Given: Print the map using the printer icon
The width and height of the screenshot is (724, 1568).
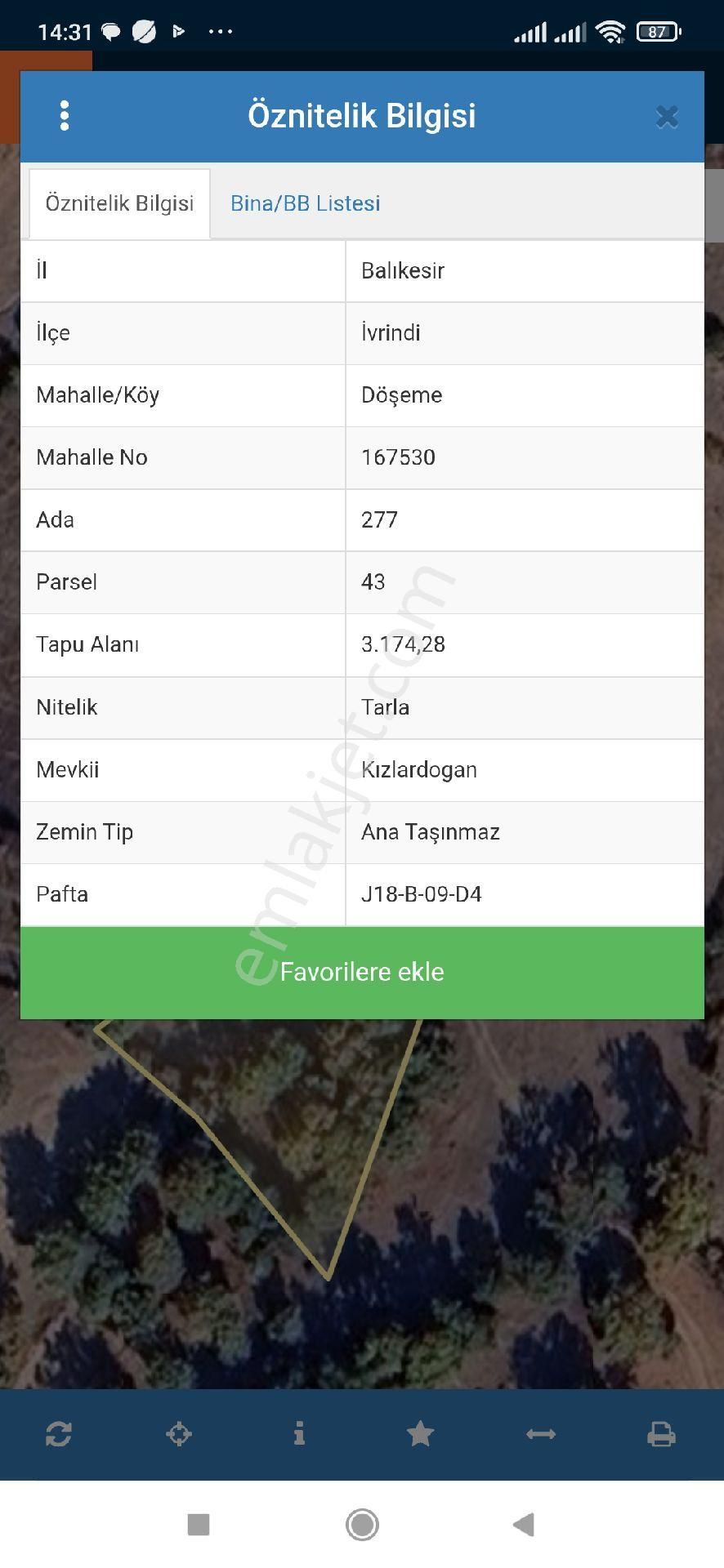Looking at the screenshot, I should click(661, 1433).
